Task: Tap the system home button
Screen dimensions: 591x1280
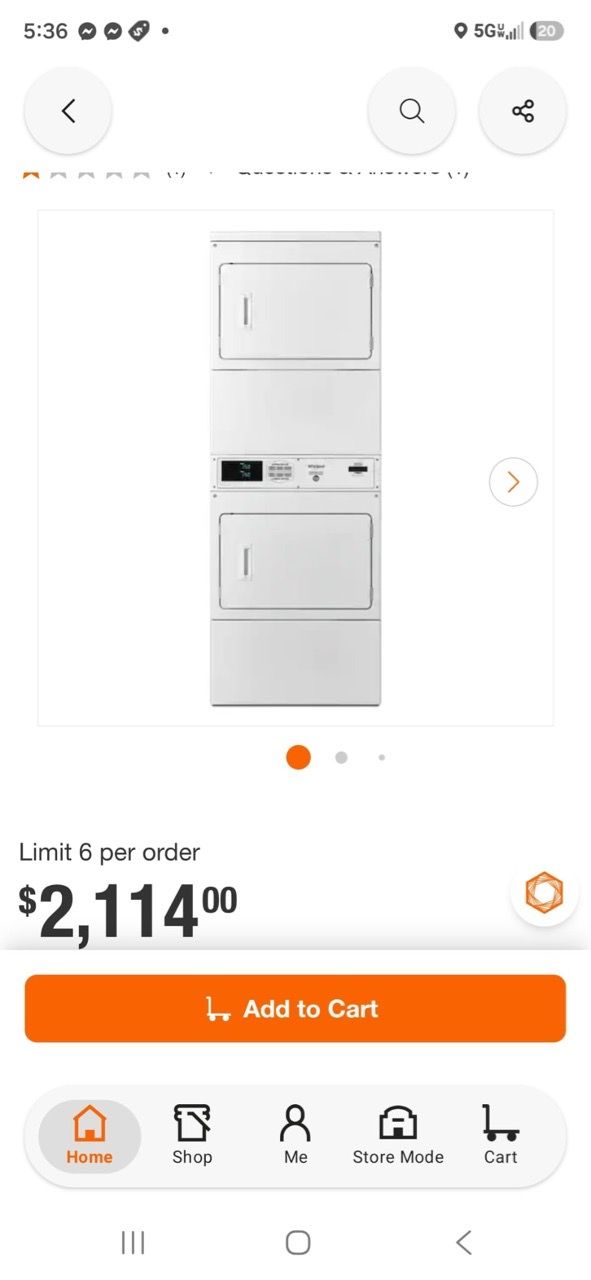Action: pos(298,1242)
